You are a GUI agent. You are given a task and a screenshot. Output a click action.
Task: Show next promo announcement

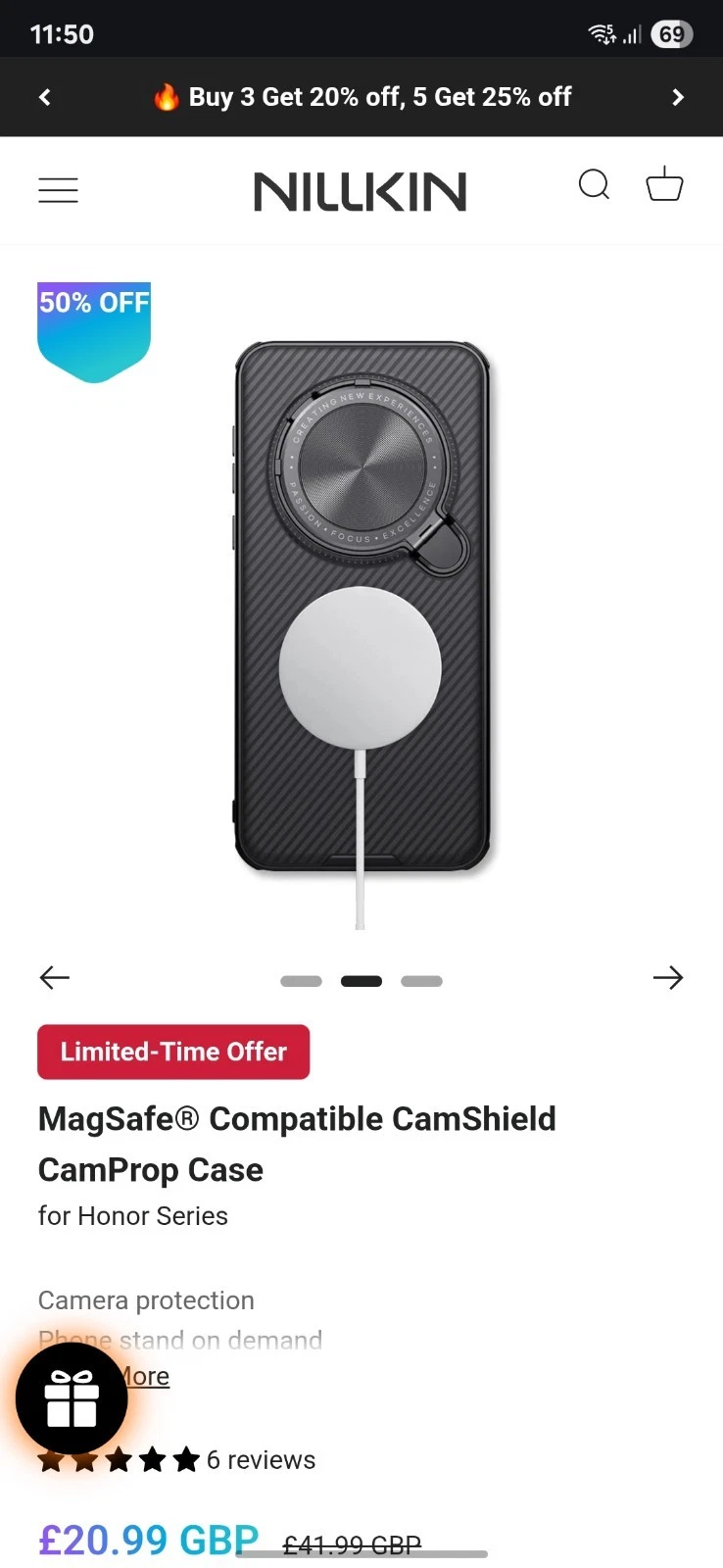tap(678, 97)
